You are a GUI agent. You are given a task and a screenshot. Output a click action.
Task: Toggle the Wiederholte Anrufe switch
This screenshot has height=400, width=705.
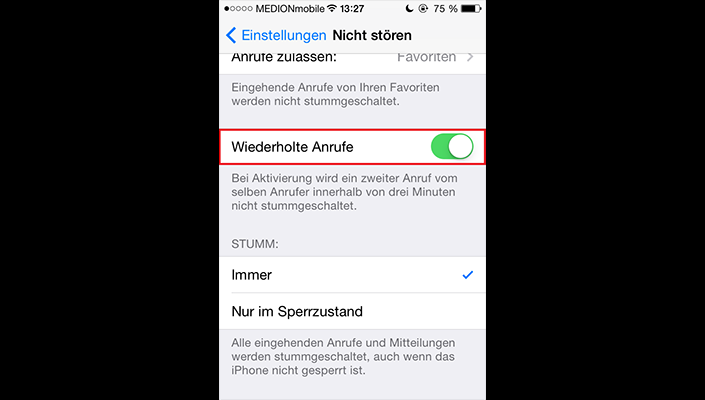[451, 147]
